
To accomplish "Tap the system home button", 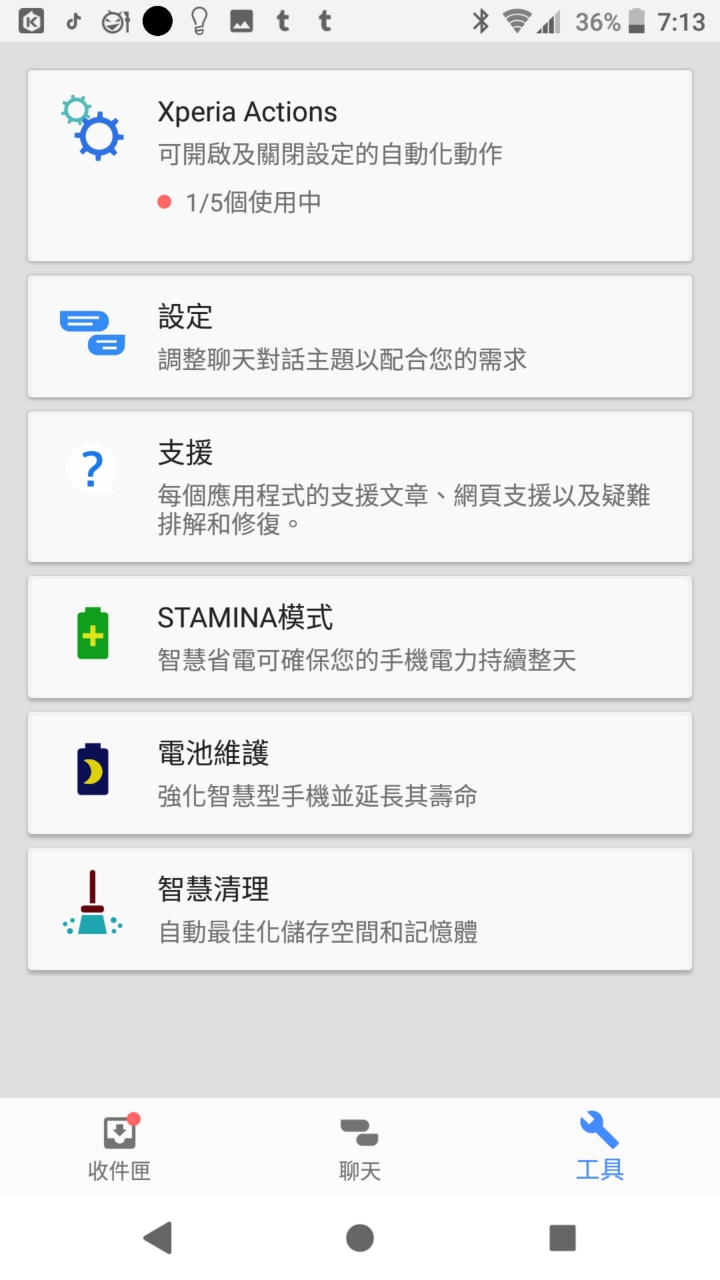I will 360,1238.
